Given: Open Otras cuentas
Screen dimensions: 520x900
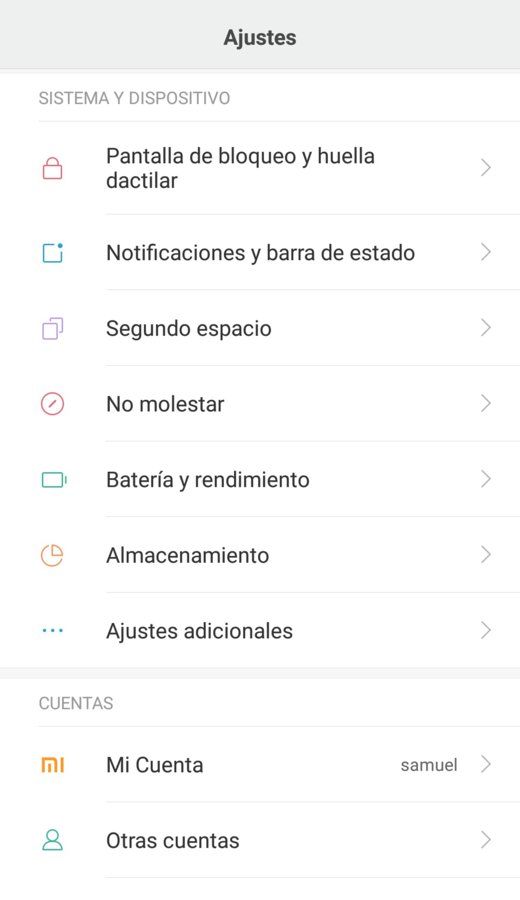Looking at the screenshot, I should 260,840.
